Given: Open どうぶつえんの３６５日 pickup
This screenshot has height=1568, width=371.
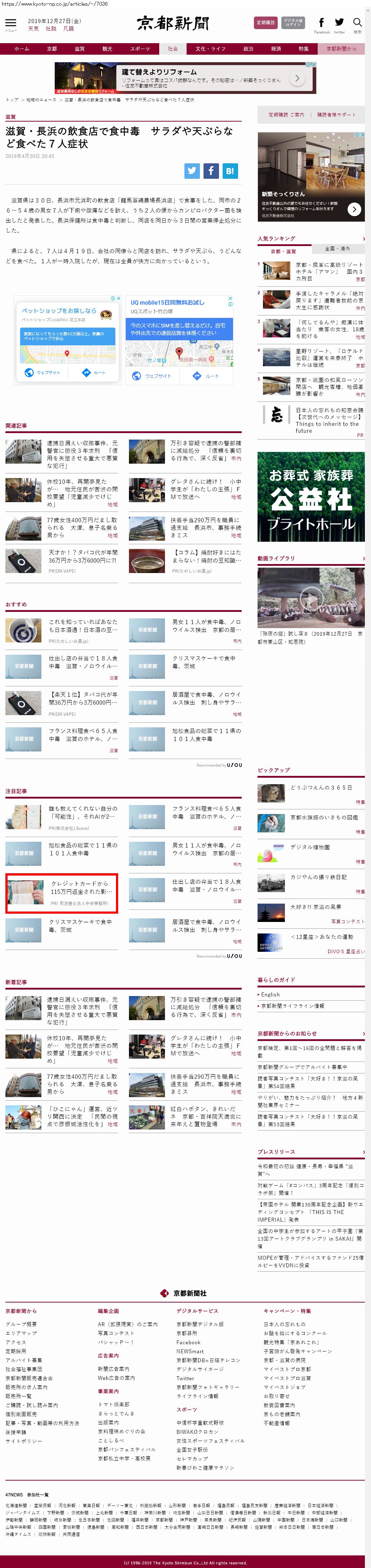Looking at the screenshot, I should coord(321,787).
